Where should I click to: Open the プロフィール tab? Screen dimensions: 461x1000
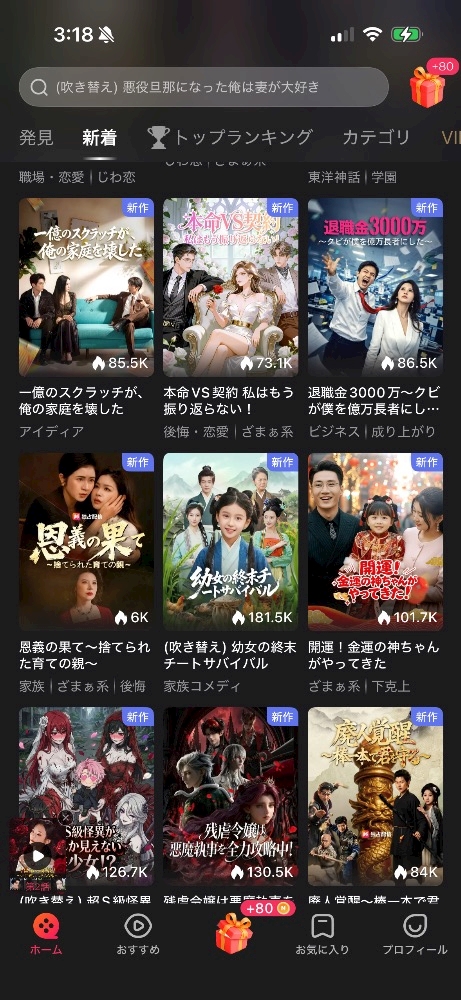coord(415,934)
